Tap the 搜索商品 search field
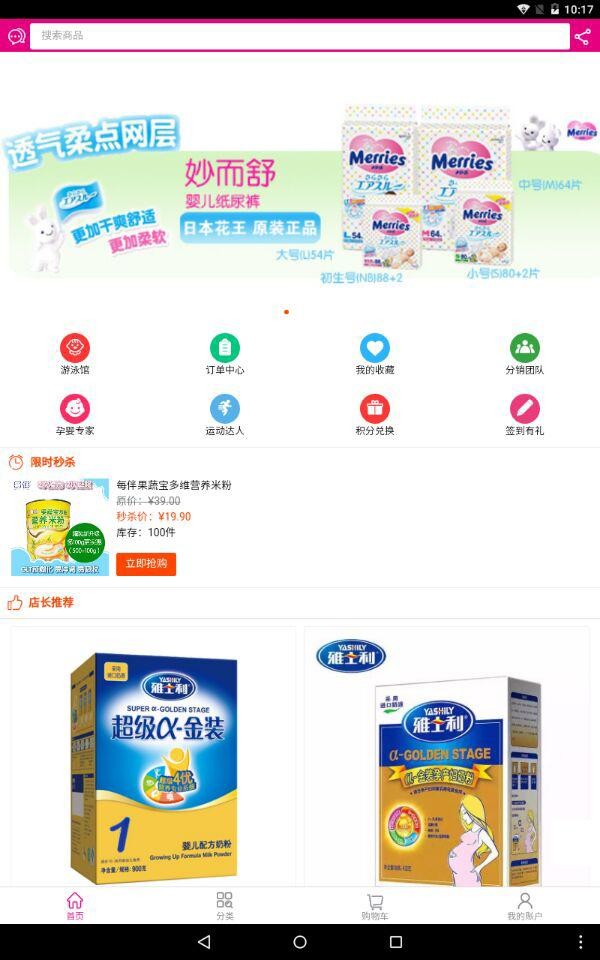The width and height of the screenshot is (600, 960). (300, 36)
